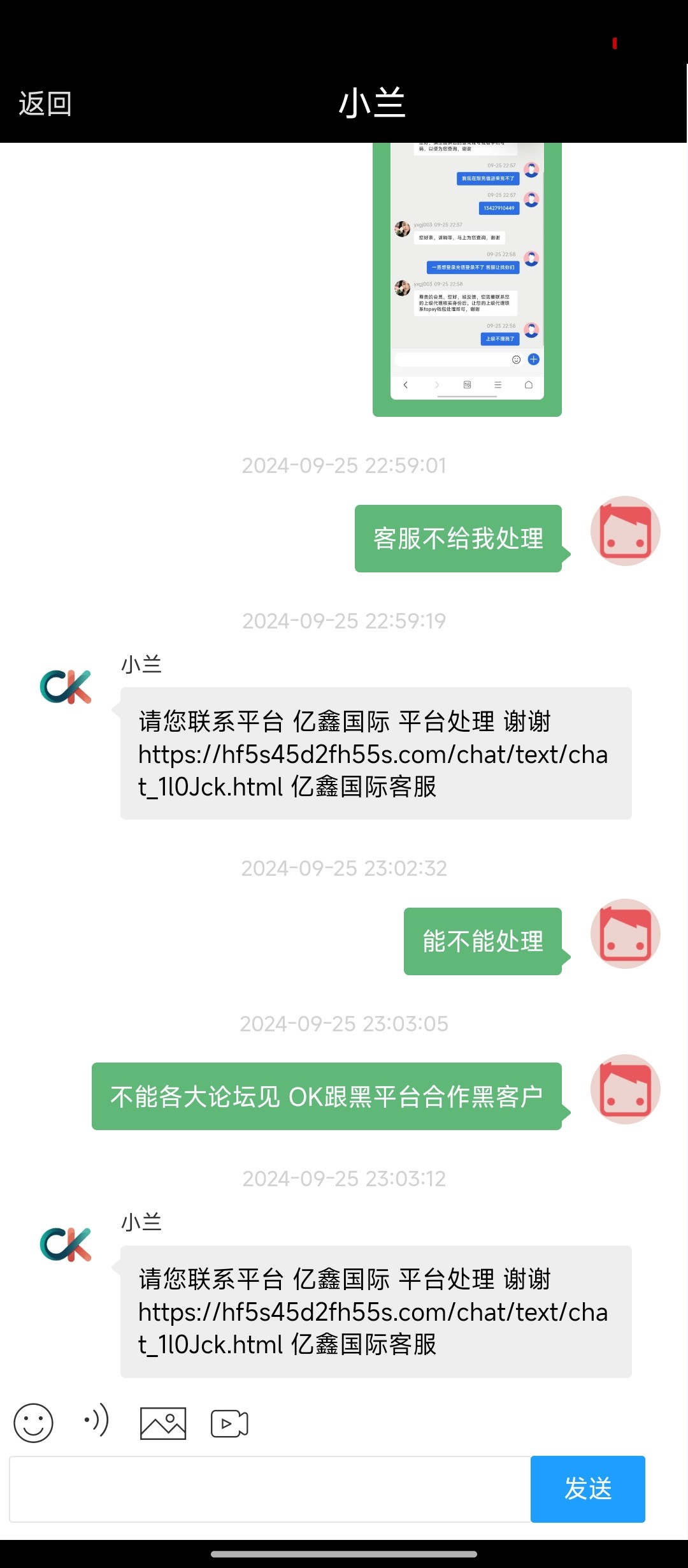The image size is (688, 1568).
Task: Open the emoji picker
Action: click(33, 1423)
